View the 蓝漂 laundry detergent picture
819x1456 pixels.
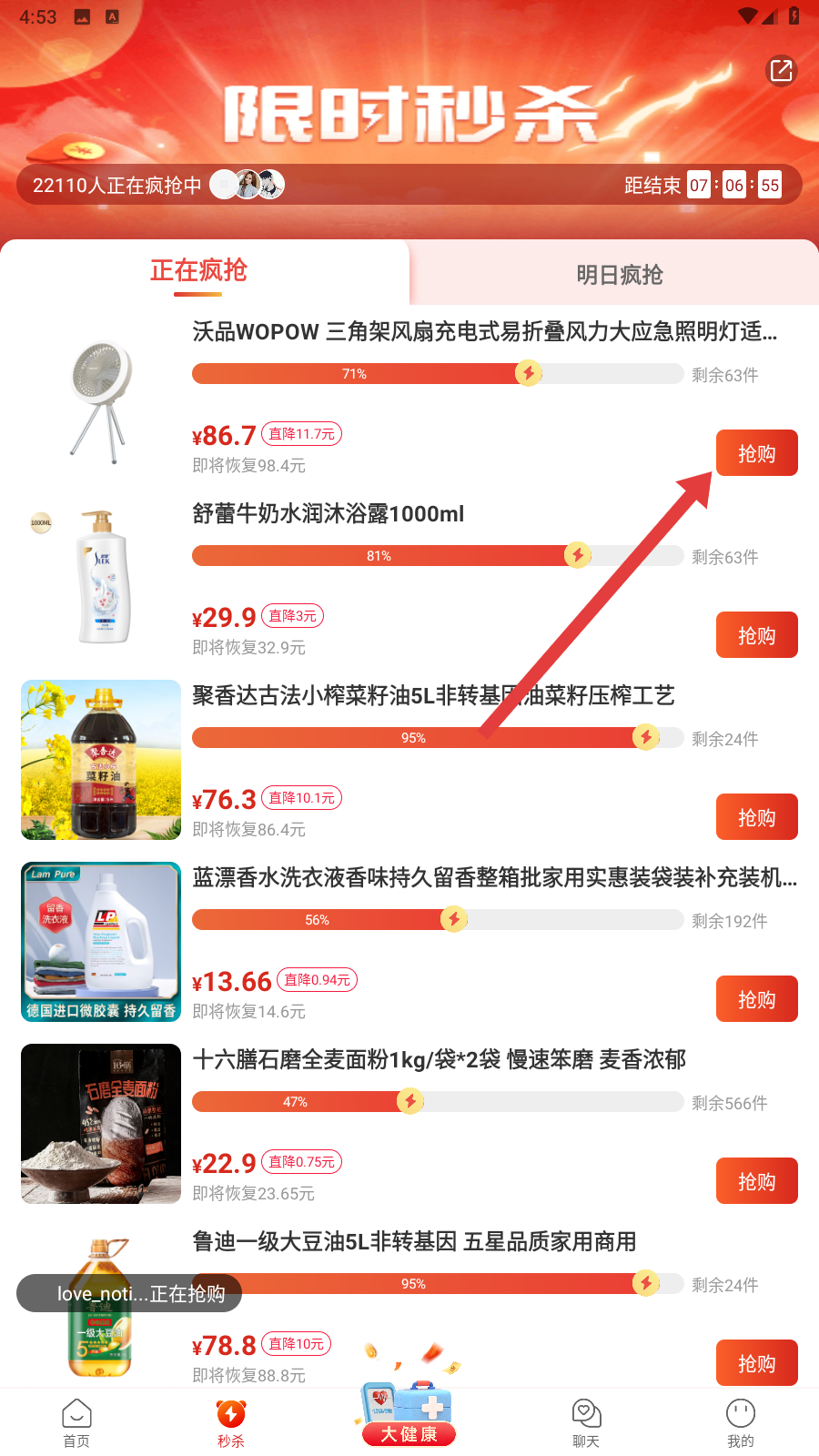click(x=101, y=942)
